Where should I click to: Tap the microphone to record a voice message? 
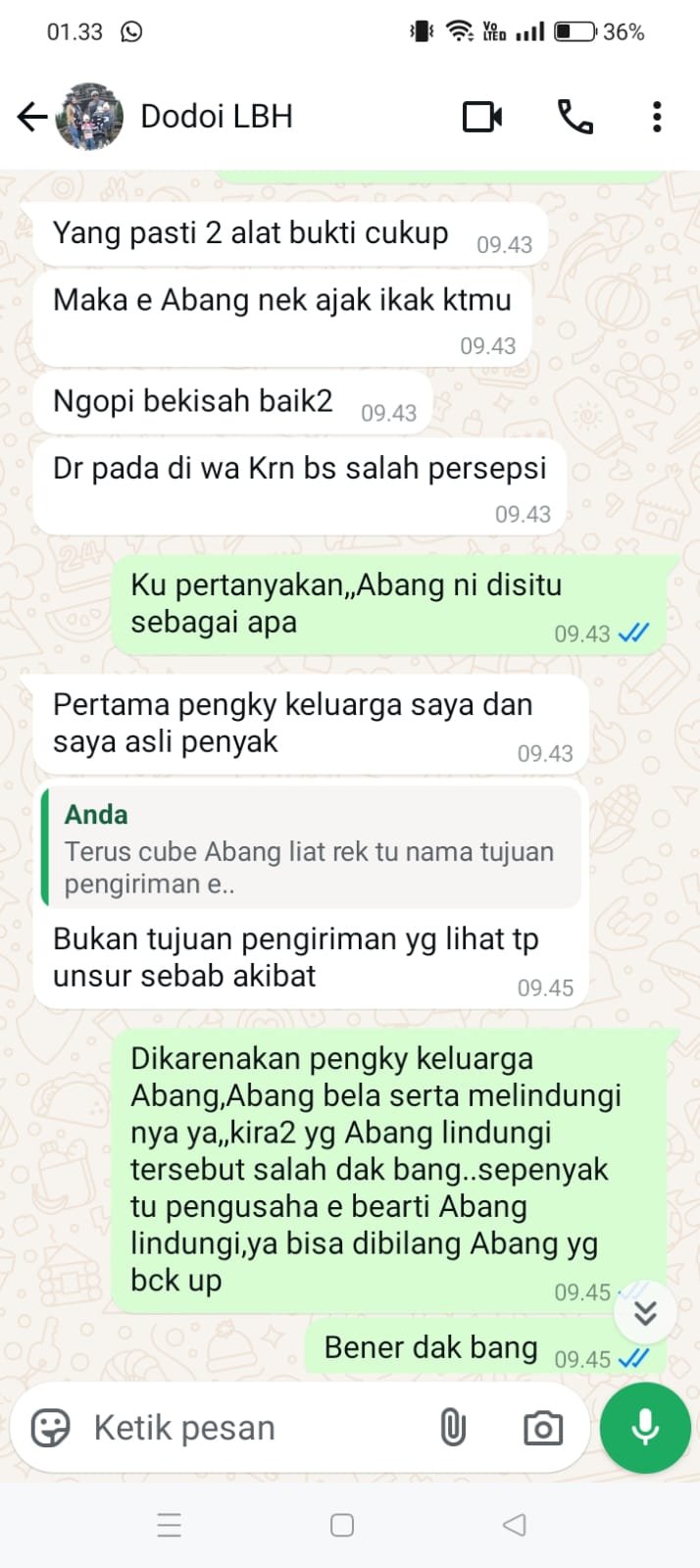645,1428
